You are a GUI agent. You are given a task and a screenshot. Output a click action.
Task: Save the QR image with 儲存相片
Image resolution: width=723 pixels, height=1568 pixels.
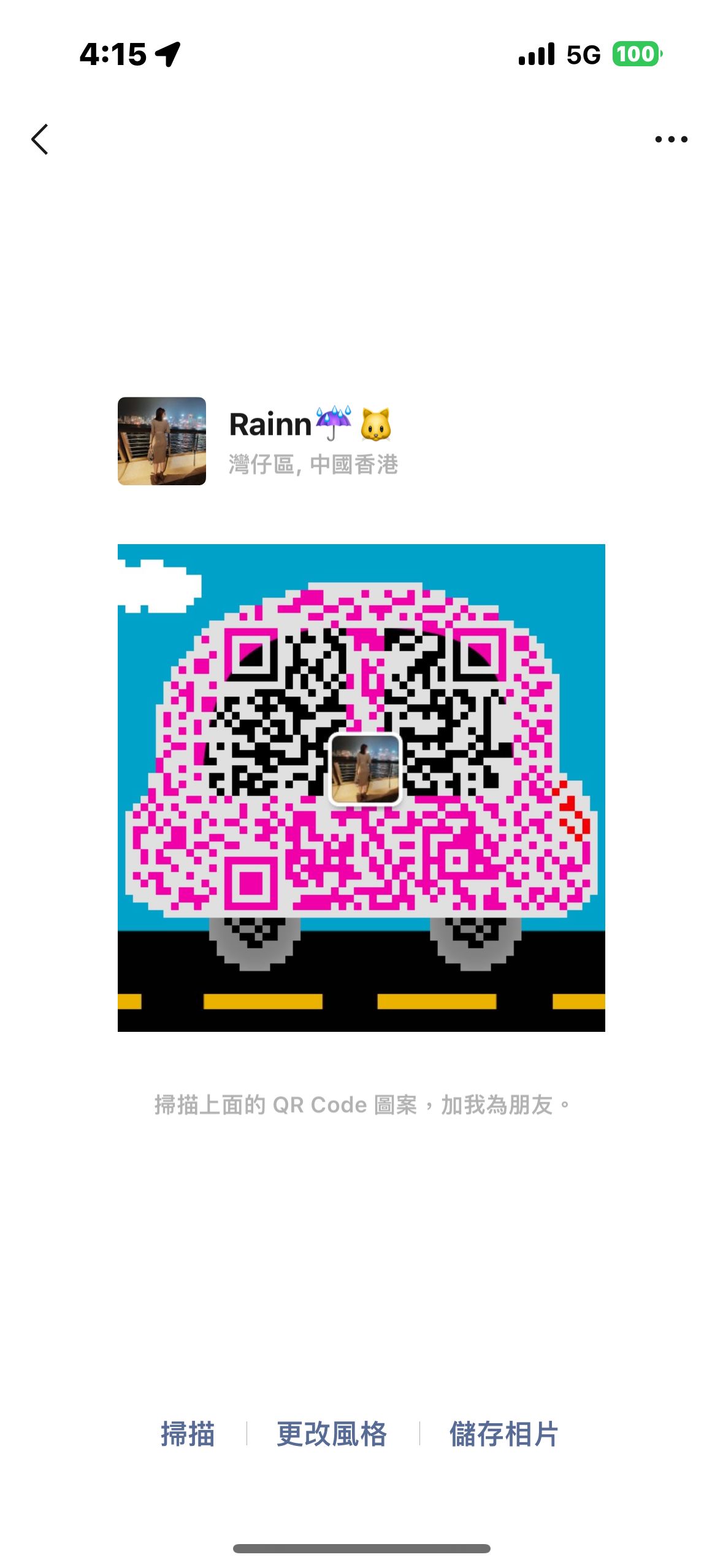(504, 1434)
